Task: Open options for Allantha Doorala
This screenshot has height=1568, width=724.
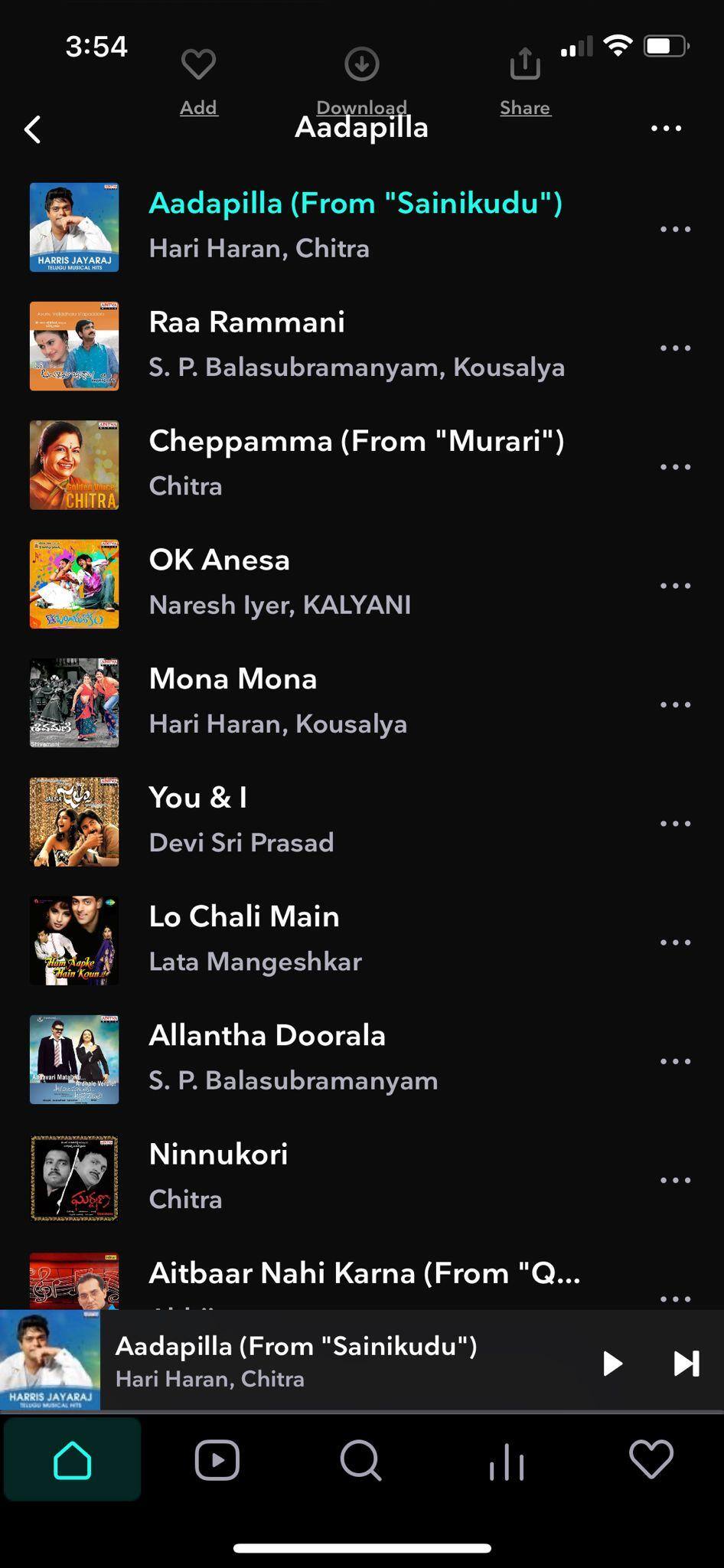Action: (675, 1061)
